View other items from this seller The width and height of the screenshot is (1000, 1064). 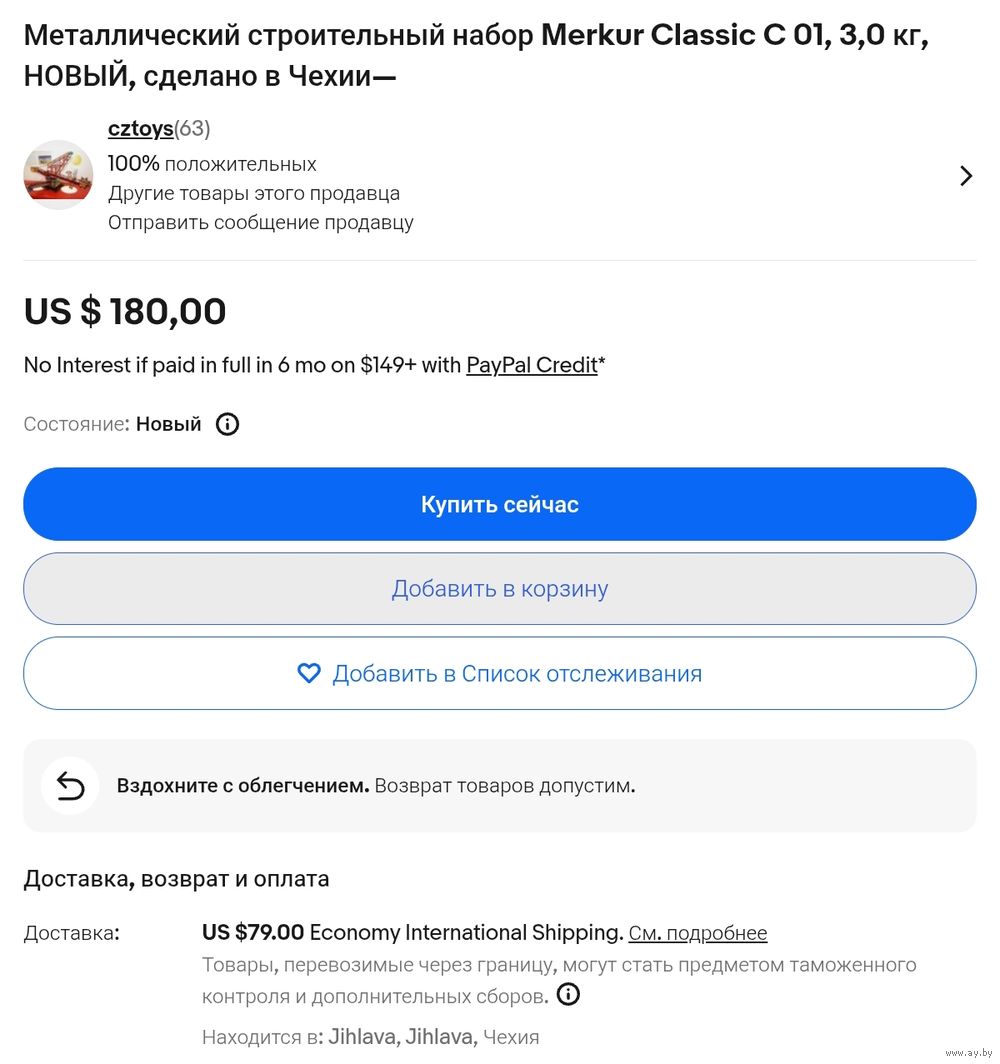(254, 193)
